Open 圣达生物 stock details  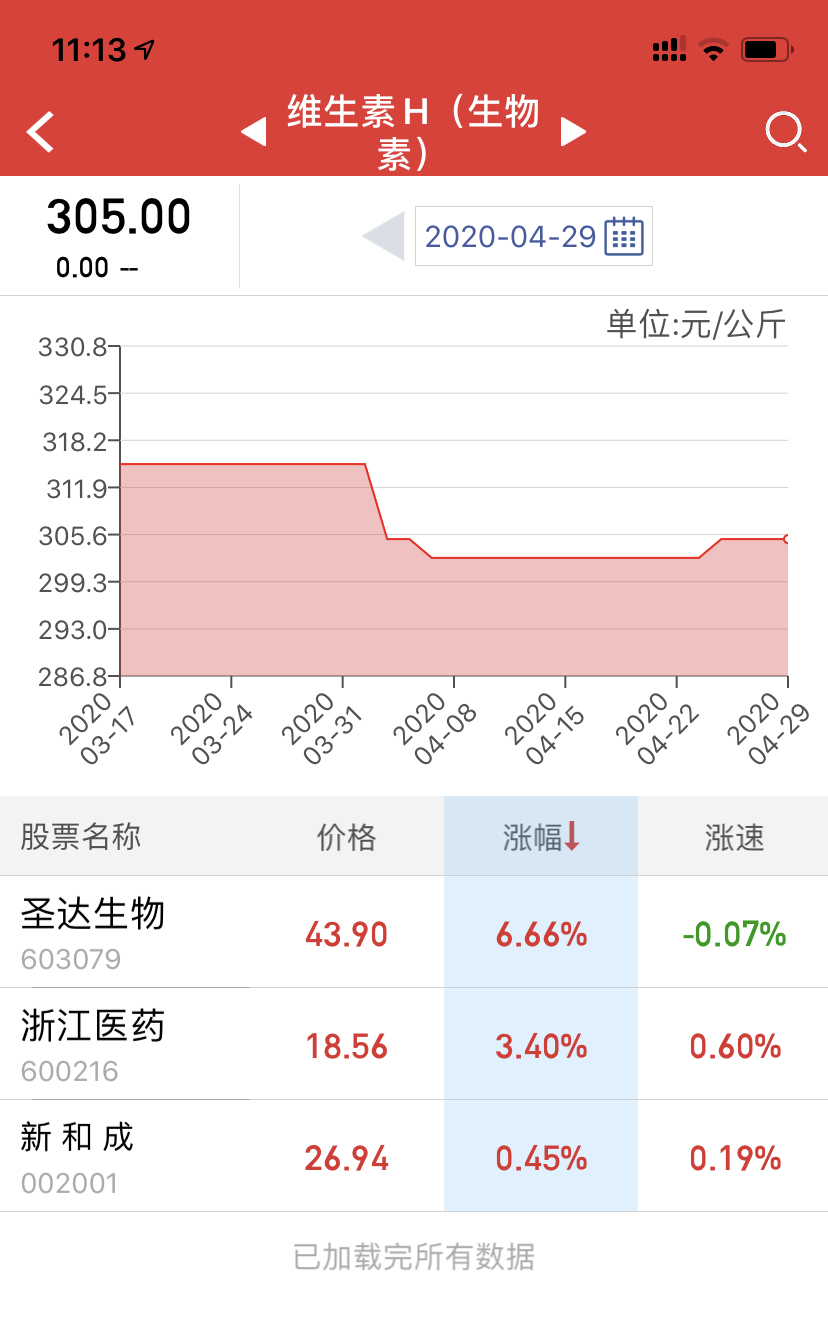[x=93, y=932]
